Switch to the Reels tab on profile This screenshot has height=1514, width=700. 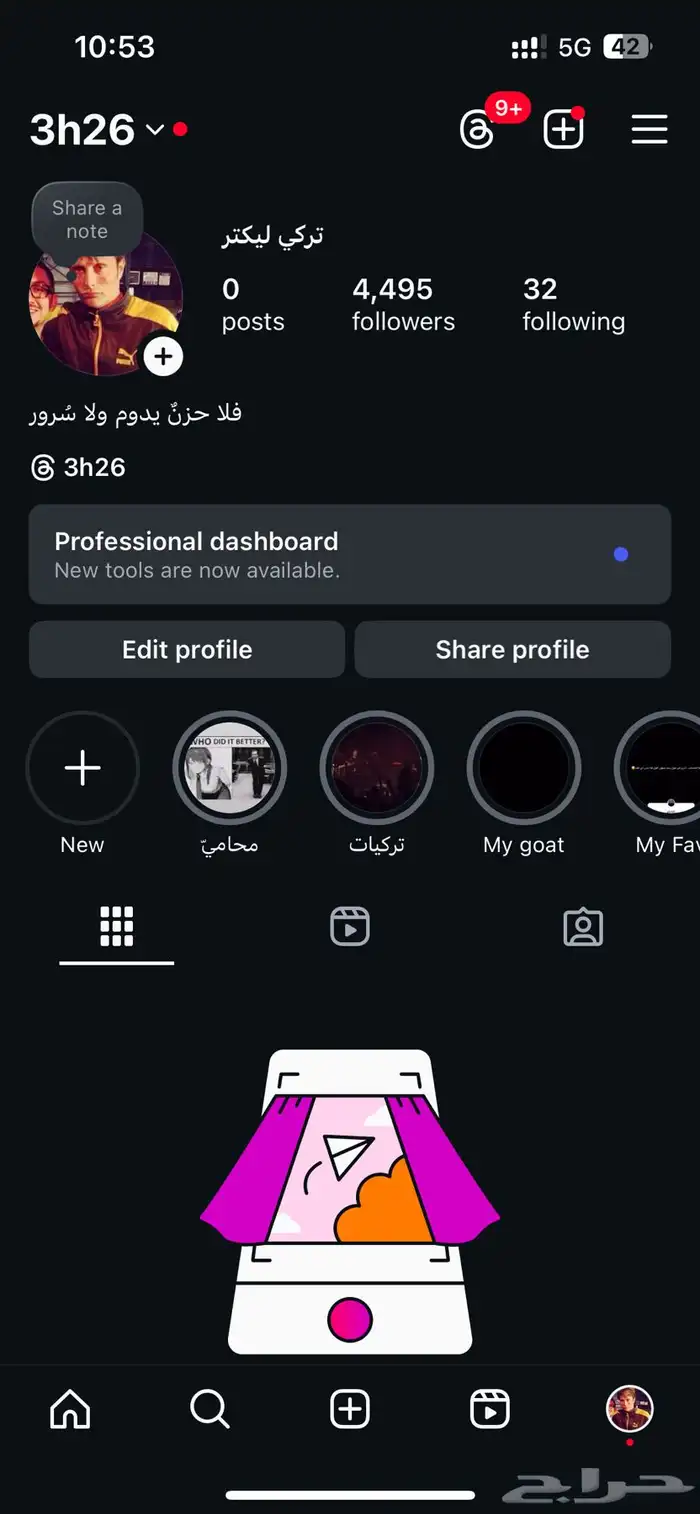point(350,927)
